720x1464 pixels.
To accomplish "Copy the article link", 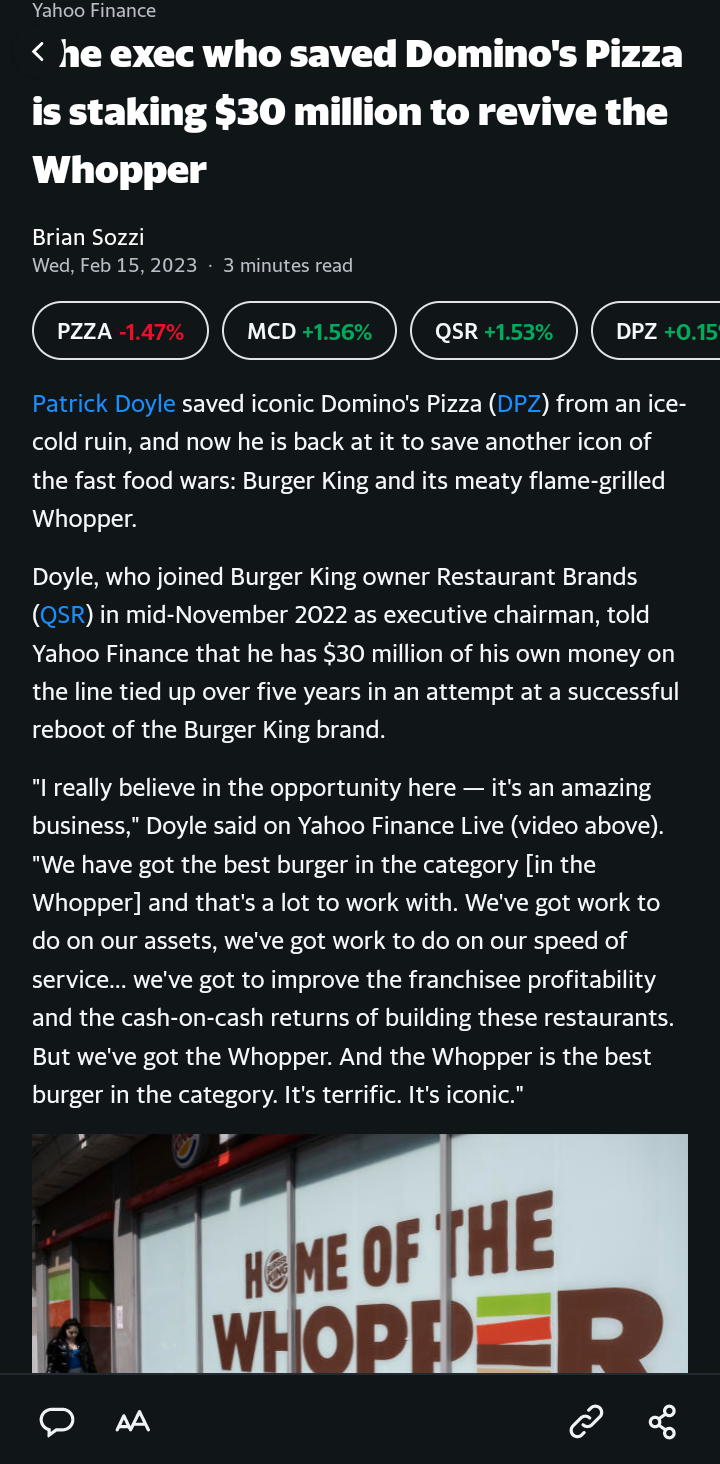I will pyautogui.click(x=586, y=1421).
